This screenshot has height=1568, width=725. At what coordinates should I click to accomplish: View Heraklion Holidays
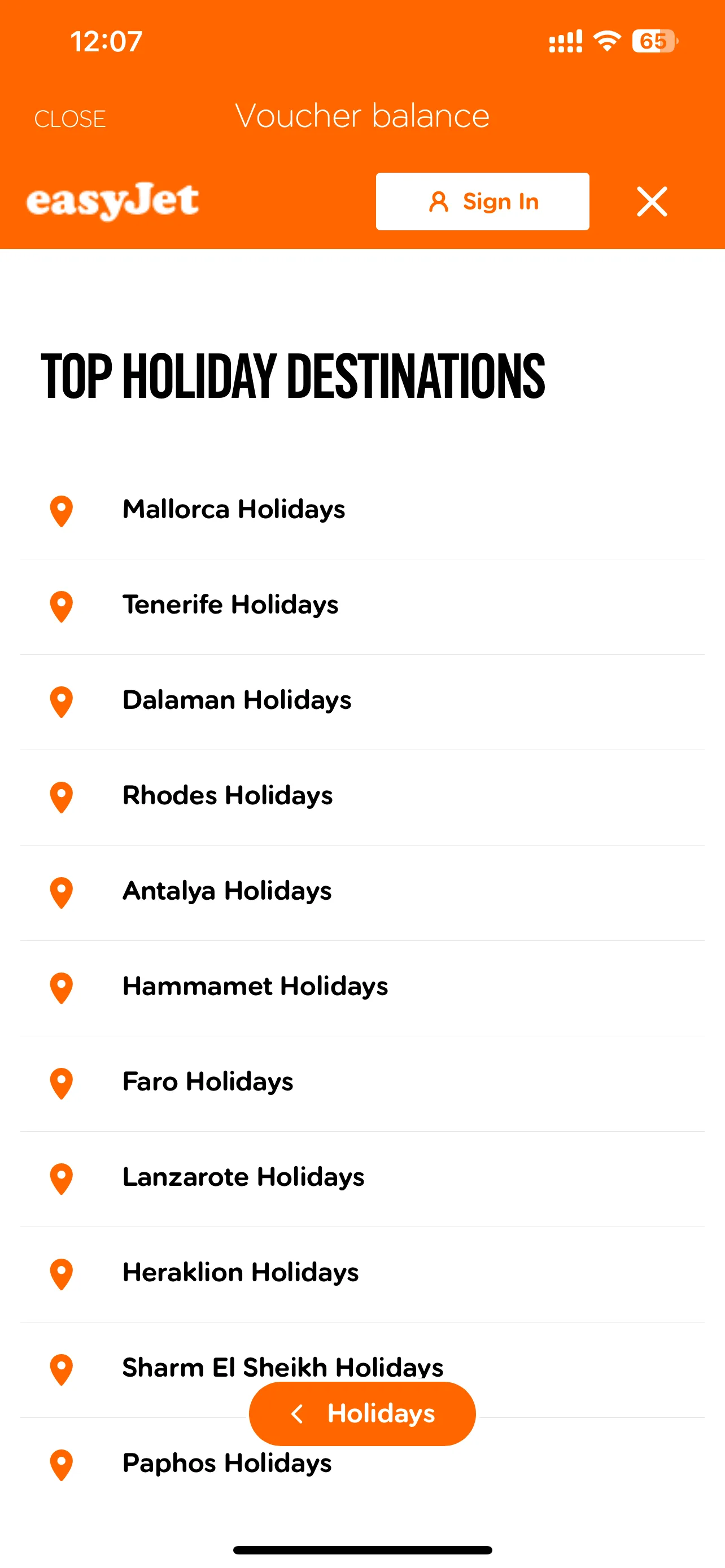241,1273
